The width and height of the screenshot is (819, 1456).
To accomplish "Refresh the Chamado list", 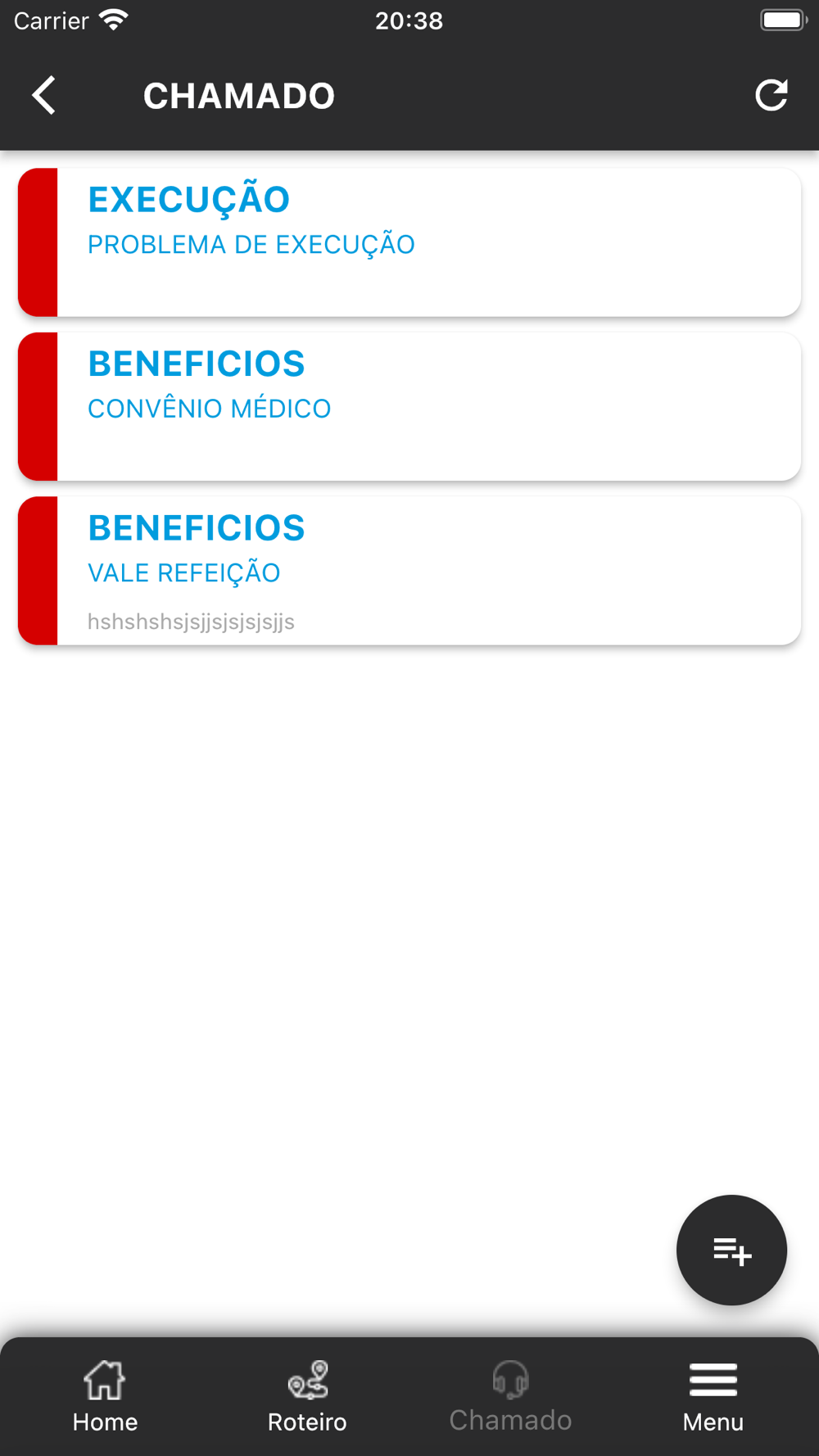I will pyautogui.click(x=771, y=96).
